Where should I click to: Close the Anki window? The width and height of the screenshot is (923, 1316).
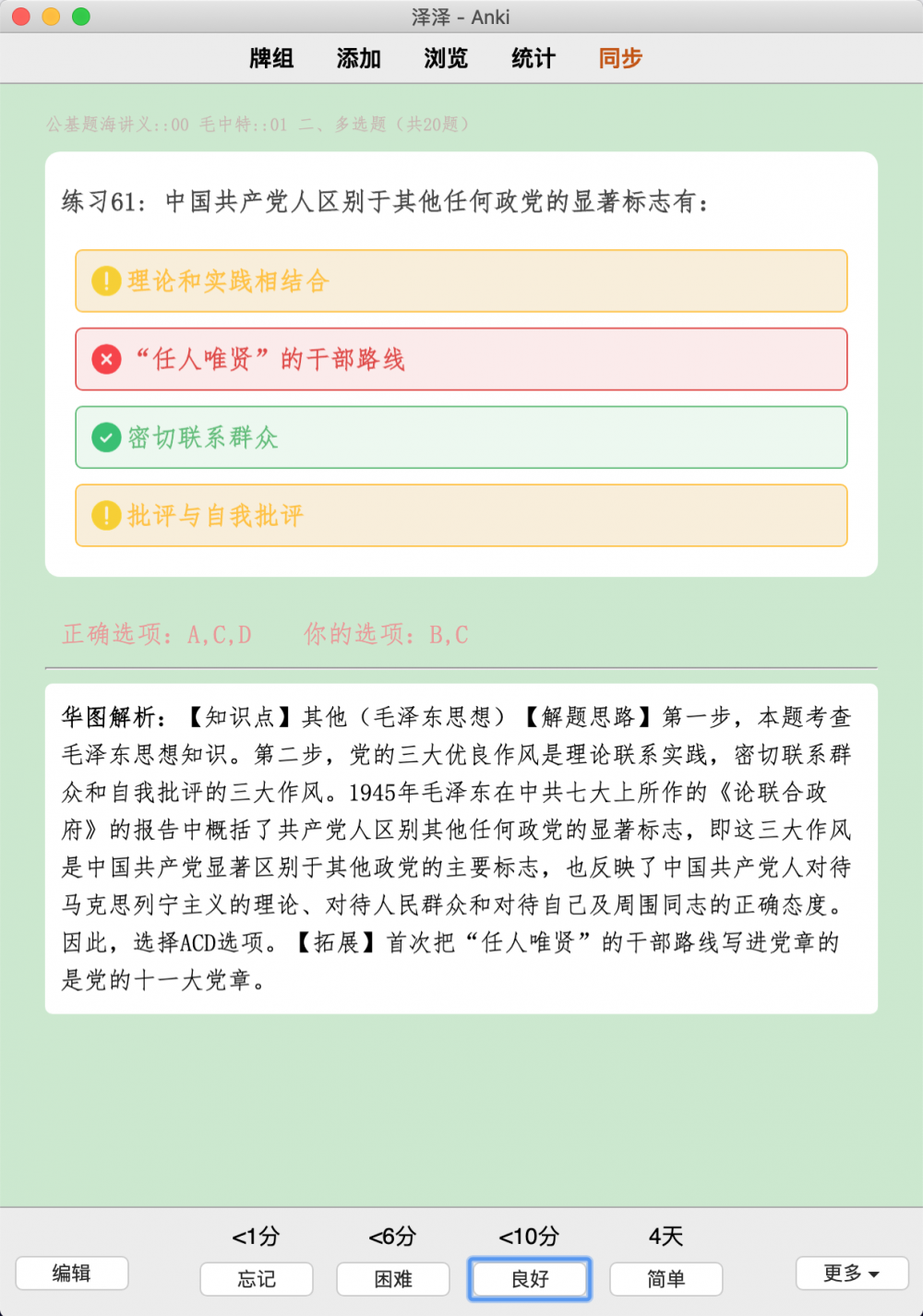(x=21, y=17)
